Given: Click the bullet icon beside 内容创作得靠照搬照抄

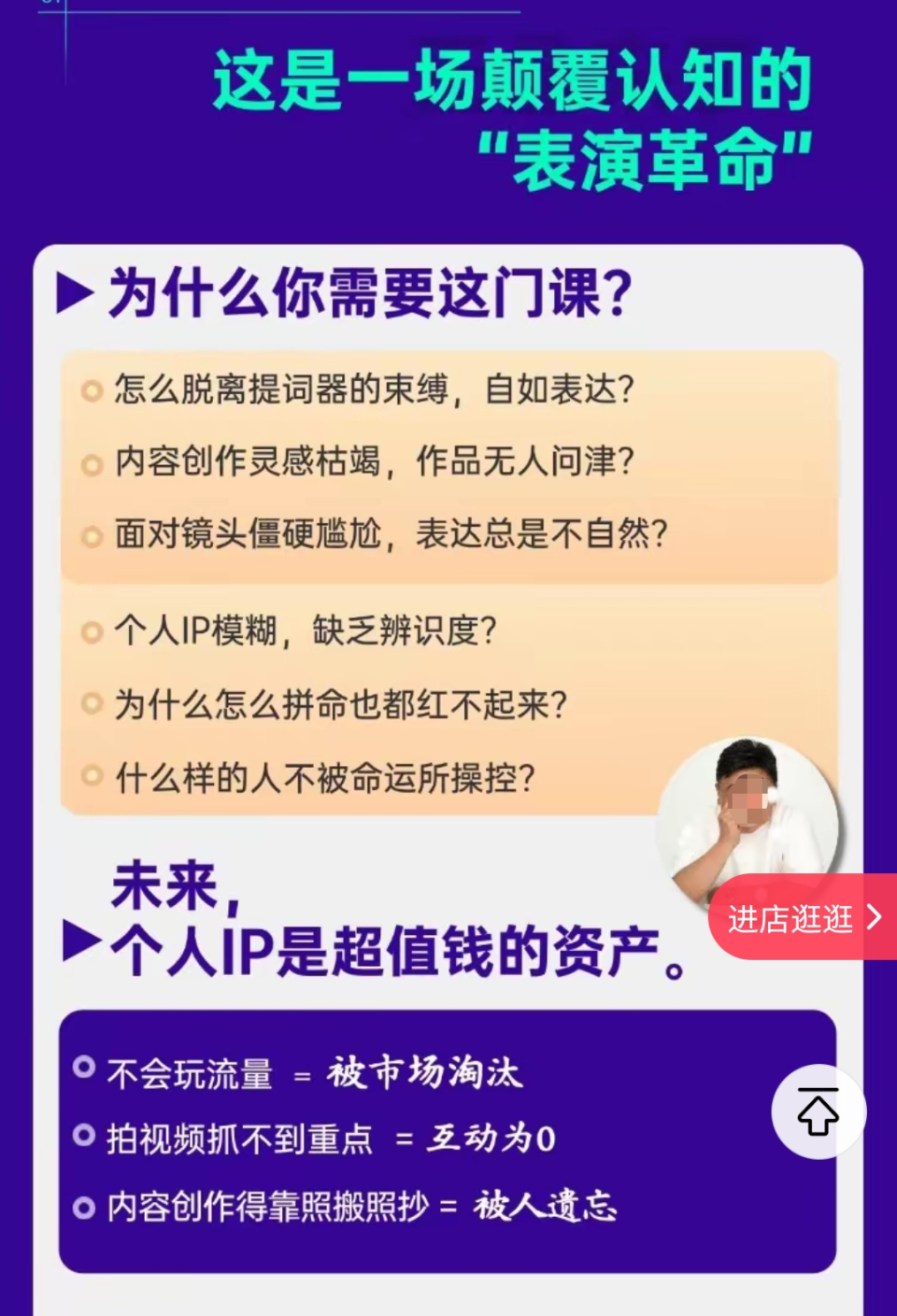Looking at the screenshot, I should pos(84,1207).
